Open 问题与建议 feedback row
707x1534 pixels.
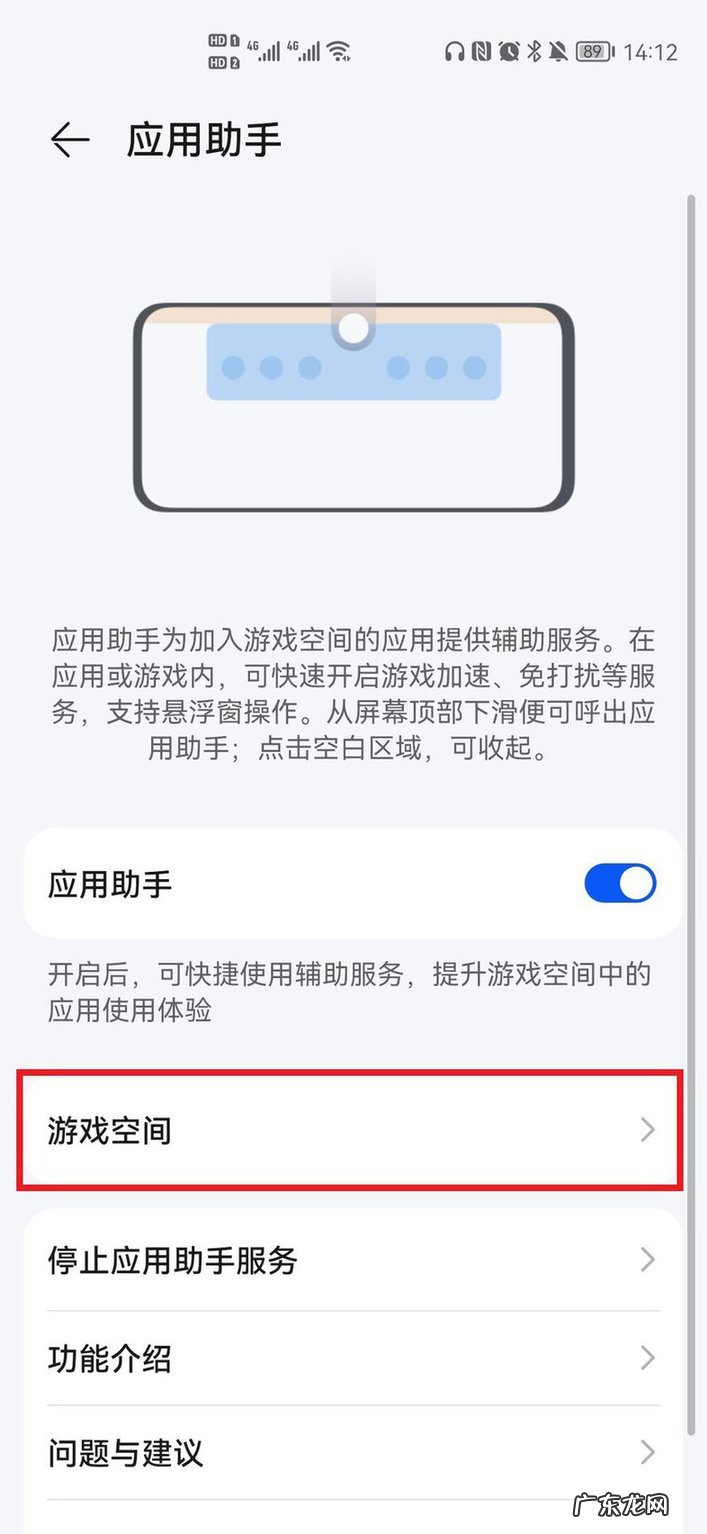tap(350, 1452)
